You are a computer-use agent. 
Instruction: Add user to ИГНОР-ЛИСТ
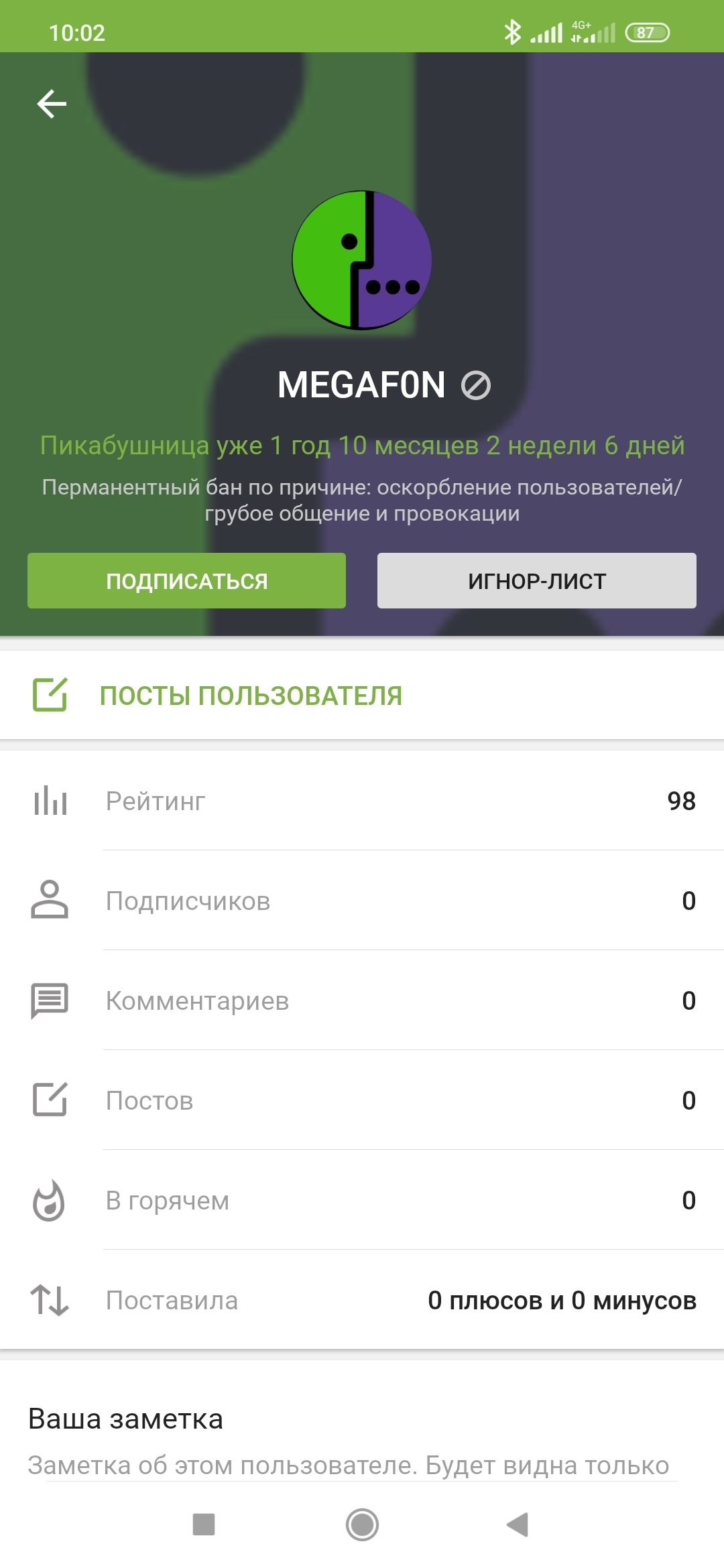536,580
